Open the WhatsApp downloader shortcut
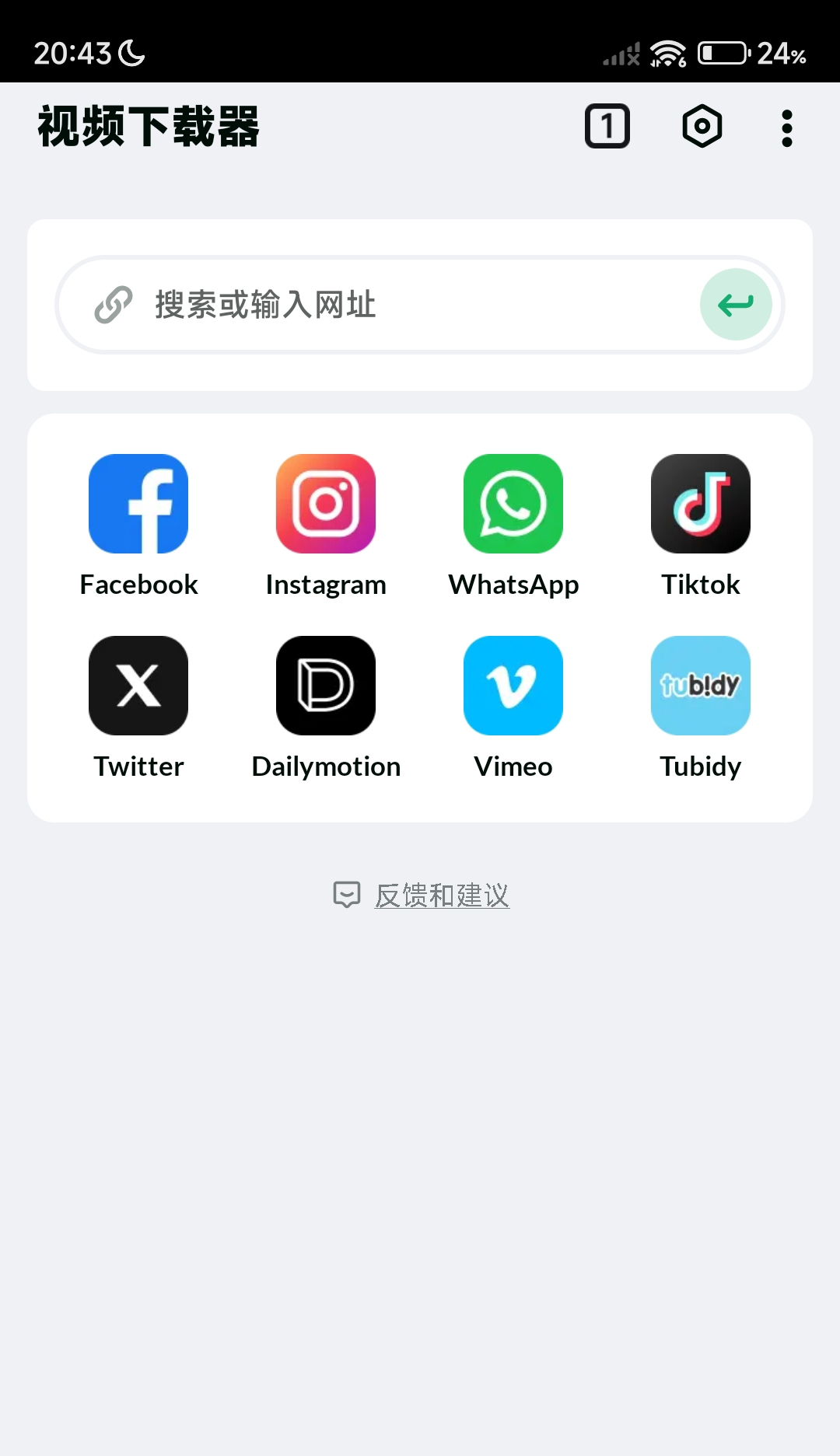The width and height of the screenshot is (840, 1456). click(x=513, y=503)
